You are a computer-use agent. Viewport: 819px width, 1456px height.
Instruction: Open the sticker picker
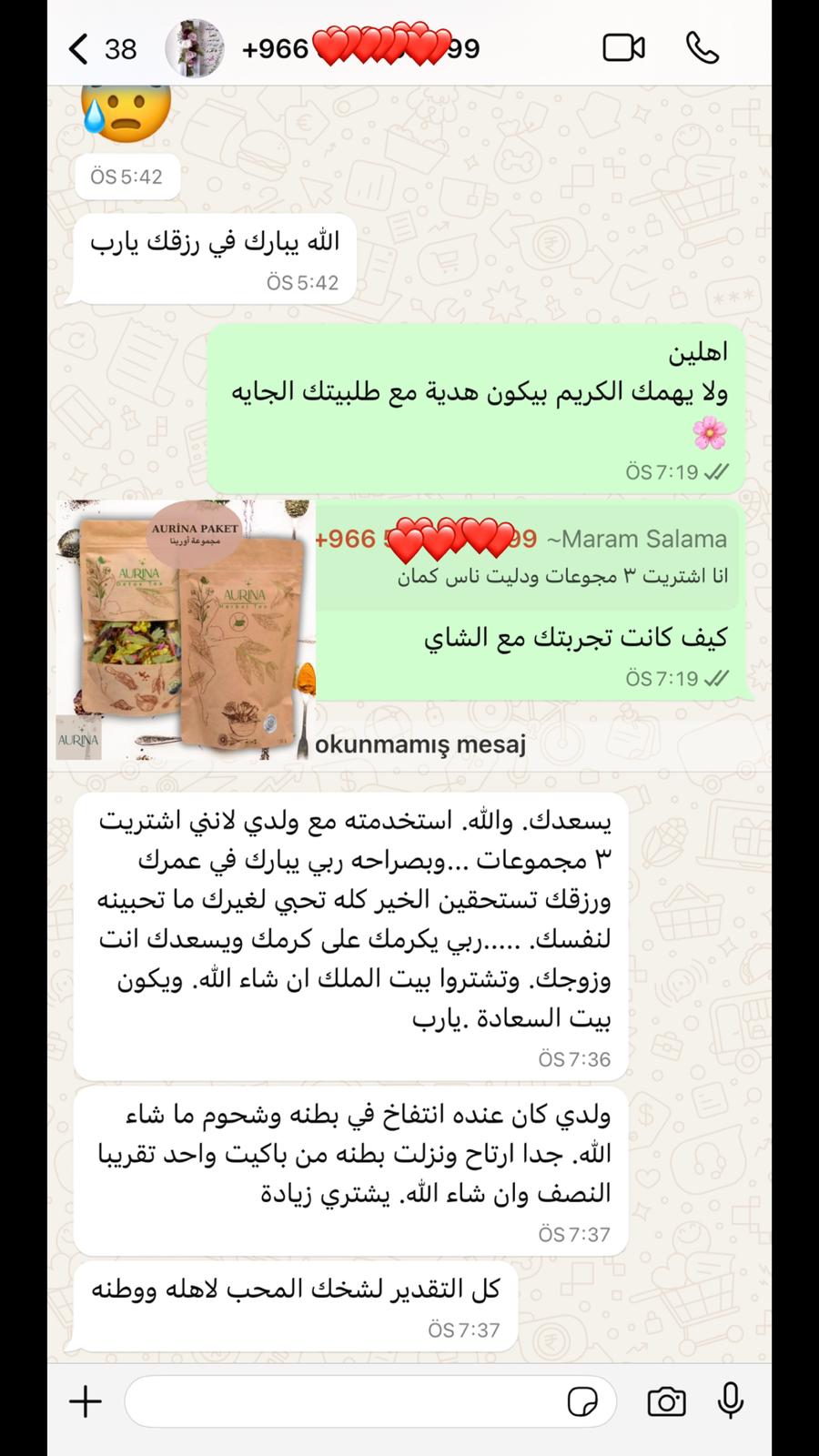coord(582,1401)
